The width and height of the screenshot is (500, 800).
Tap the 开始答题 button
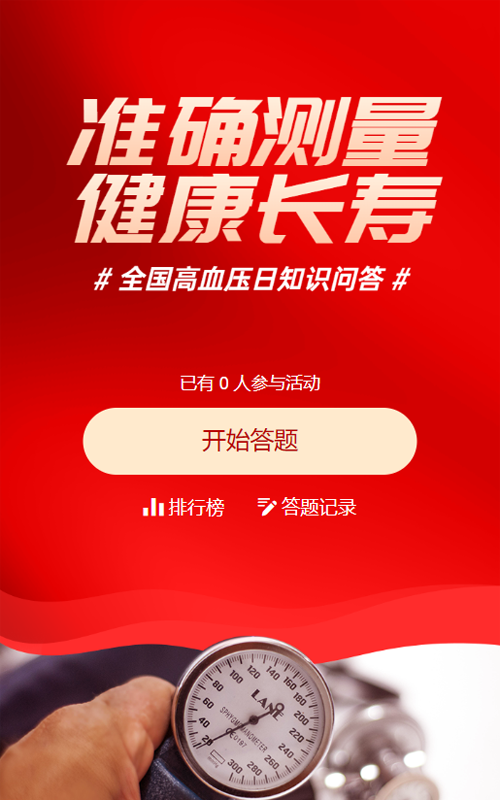[x=250, y=441]
